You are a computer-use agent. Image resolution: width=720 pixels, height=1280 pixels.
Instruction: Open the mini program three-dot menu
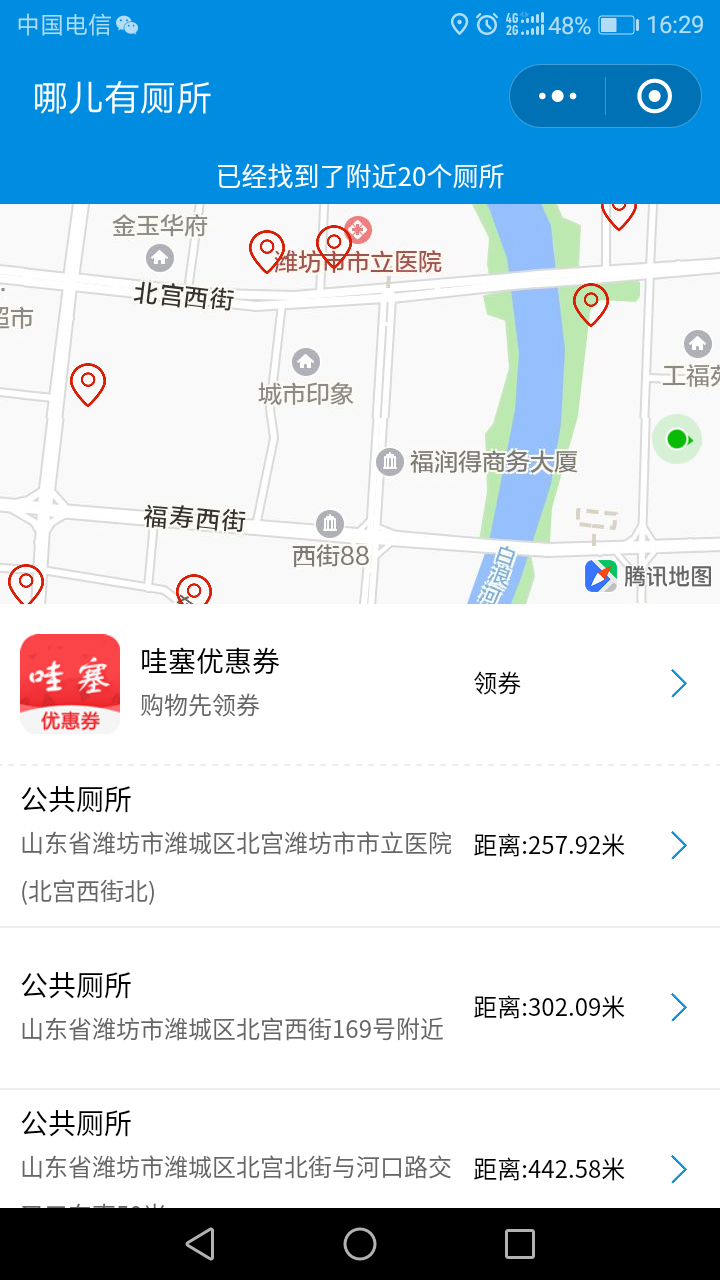coord(558,96)
